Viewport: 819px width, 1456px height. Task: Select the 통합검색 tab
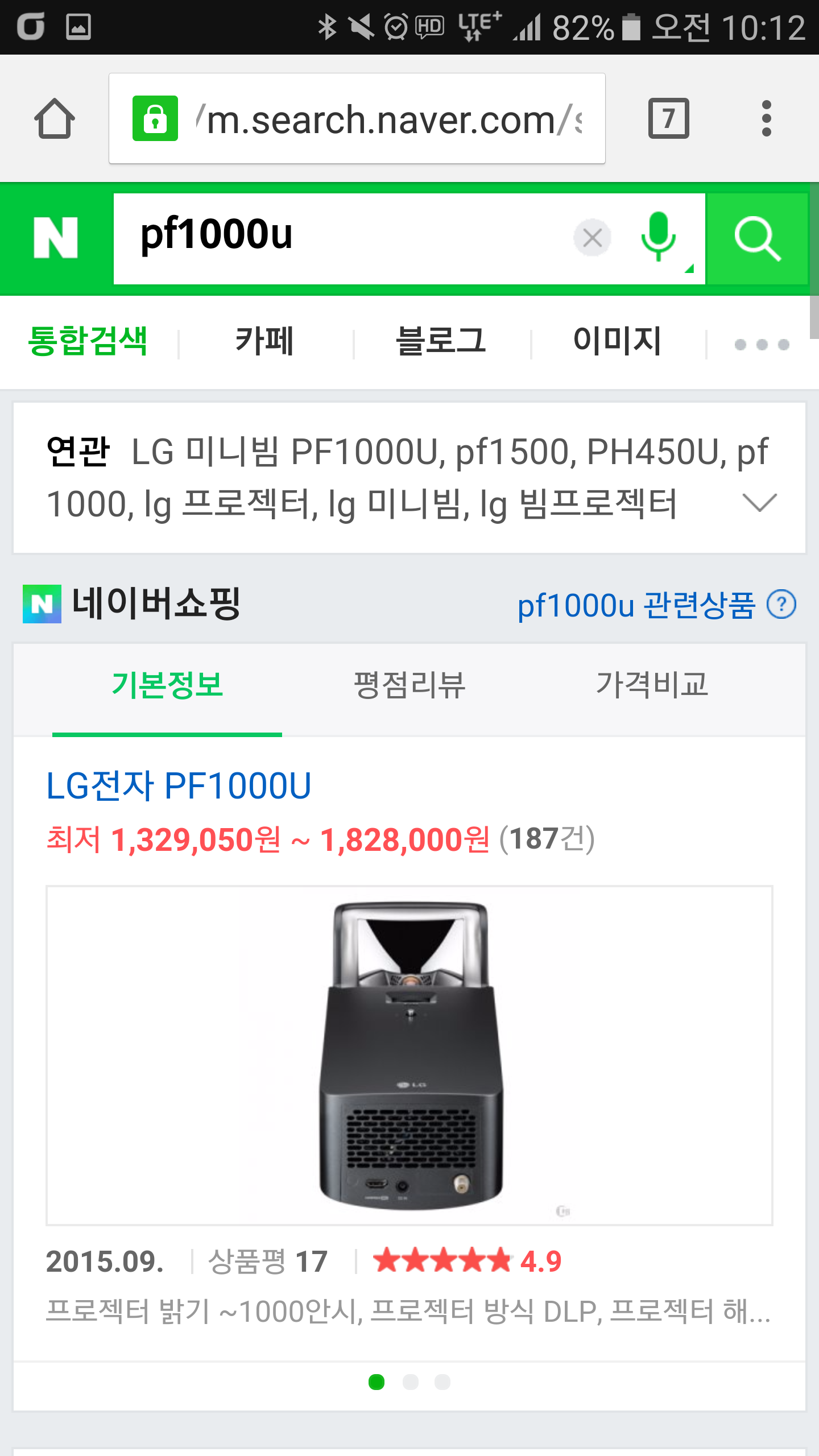(x=88, y=341)
